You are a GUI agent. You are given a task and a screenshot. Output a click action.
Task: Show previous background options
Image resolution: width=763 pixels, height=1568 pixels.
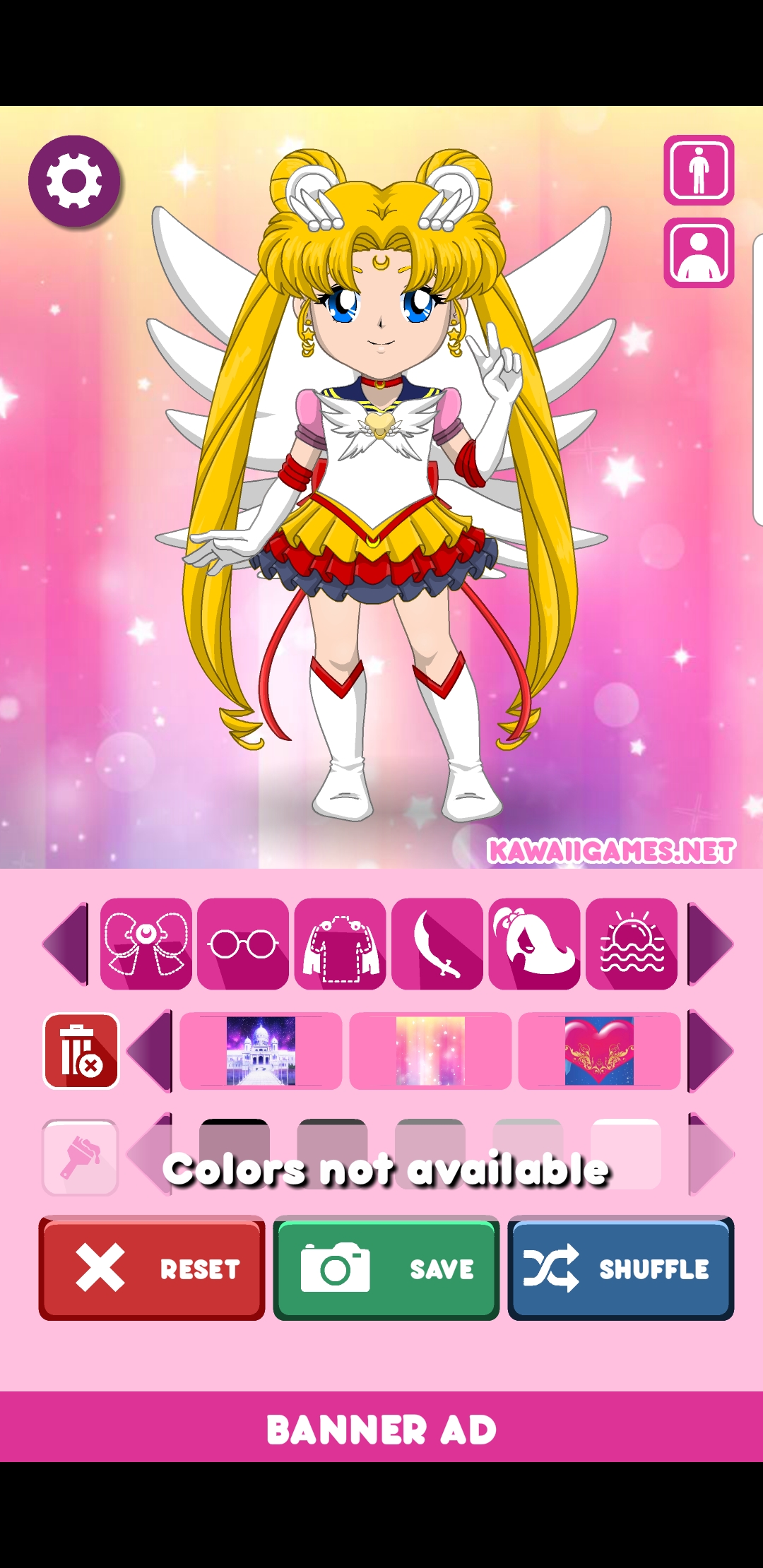coord(150,1051)
